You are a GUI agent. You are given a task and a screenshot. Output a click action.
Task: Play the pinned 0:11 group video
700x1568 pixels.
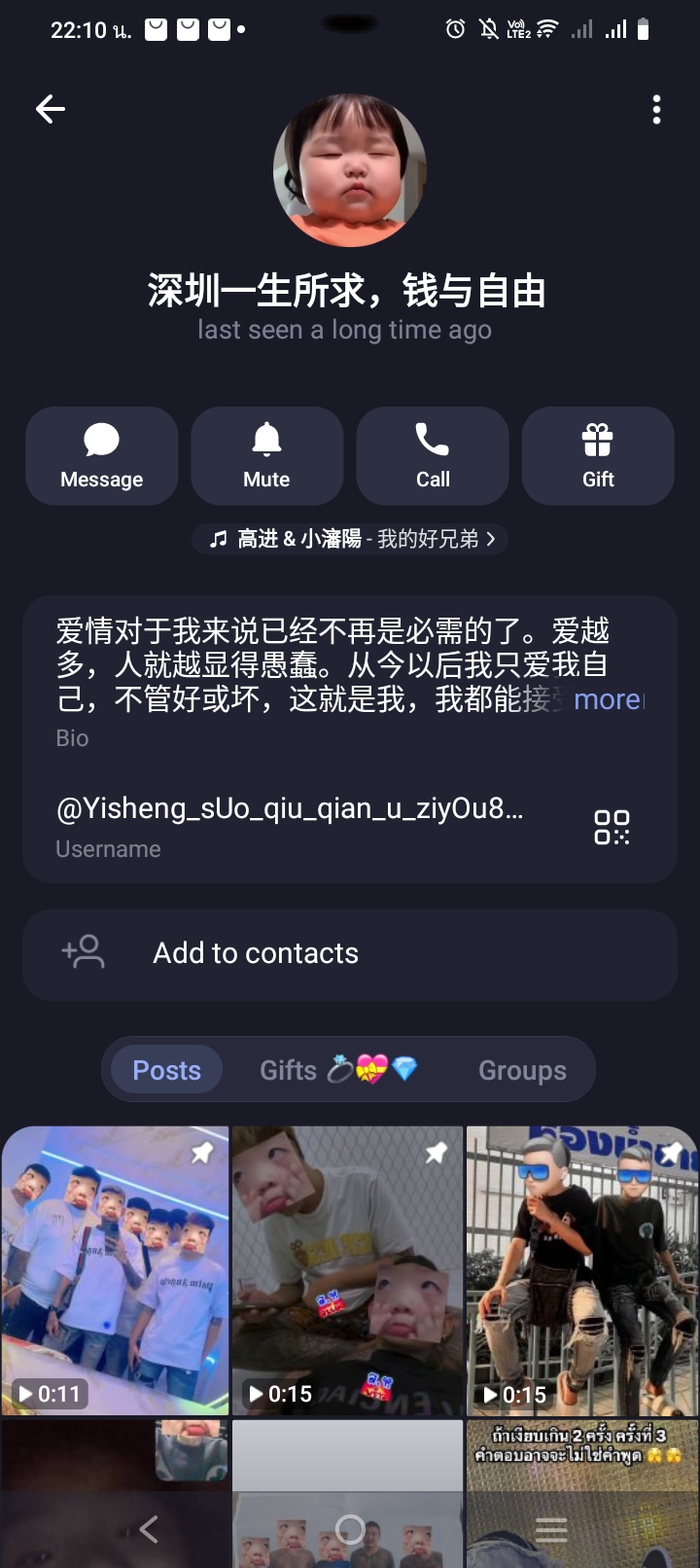[116, 1269]
